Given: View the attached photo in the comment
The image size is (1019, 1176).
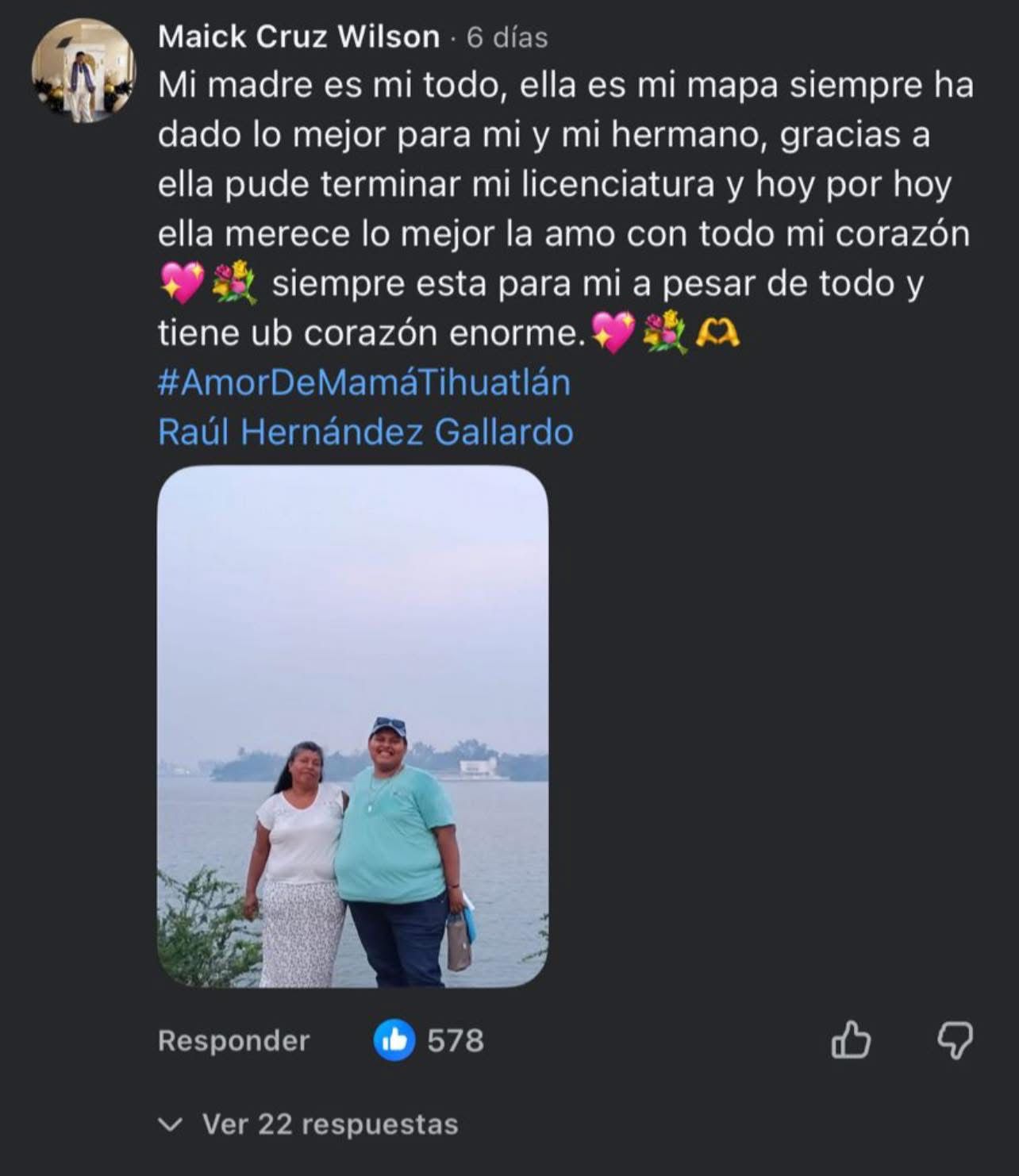Looking at the screenshot, I should [x=352, y=726].
